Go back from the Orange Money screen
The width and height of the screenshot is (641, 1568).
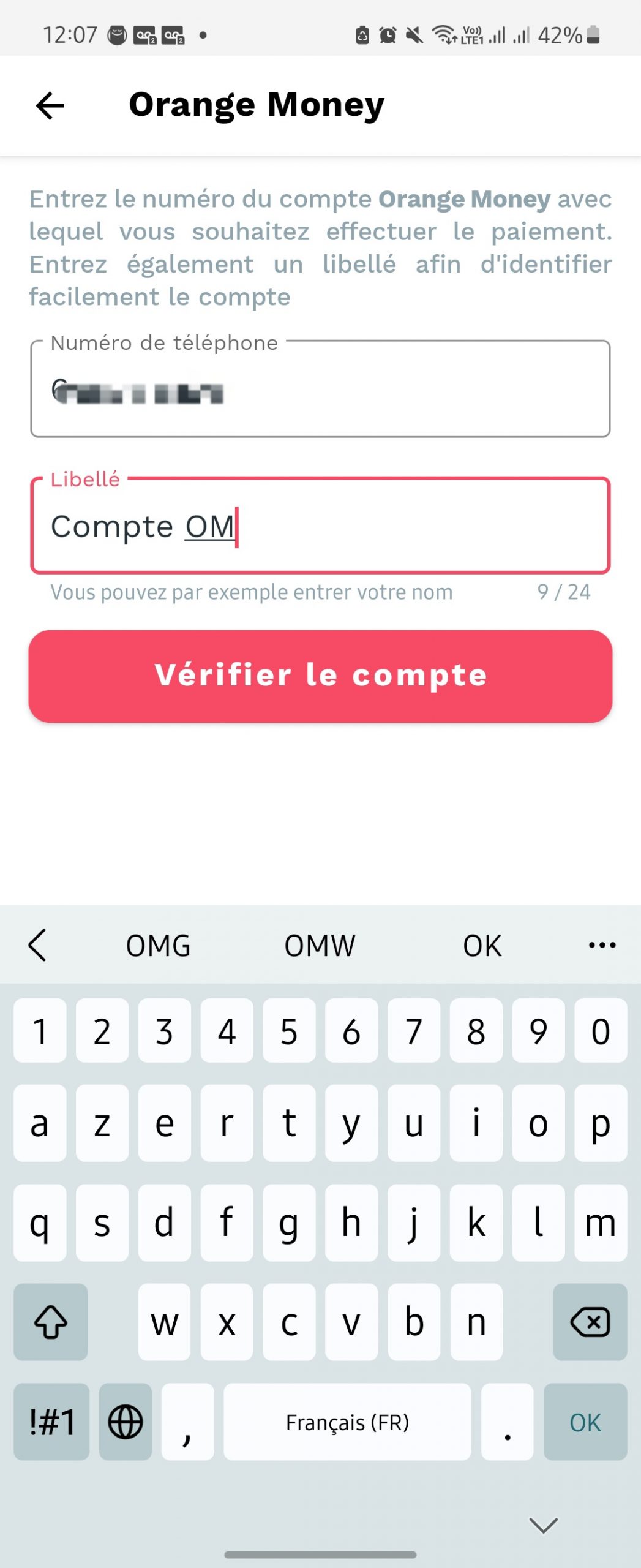(x=50, y=105)
